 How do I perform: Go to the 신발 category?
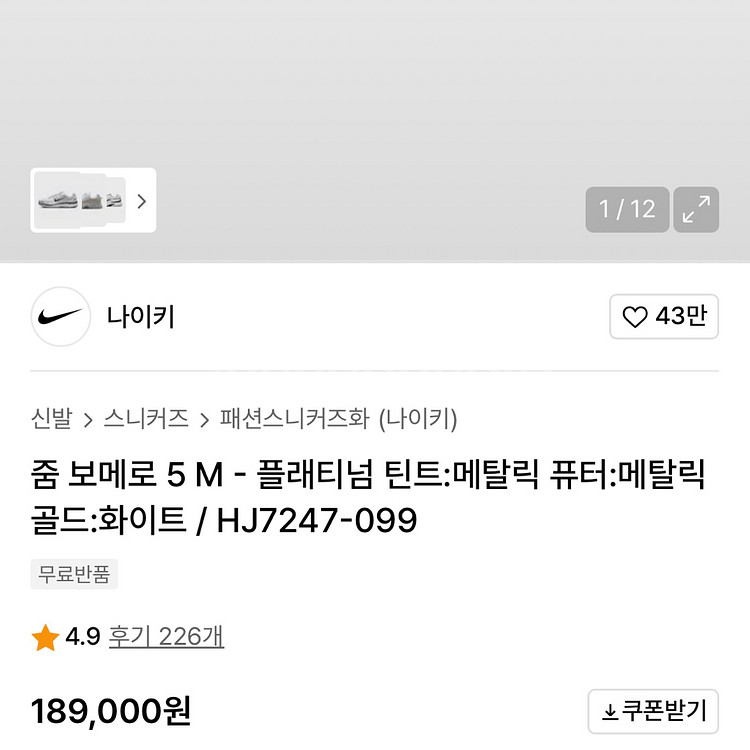(x=51, y=418)
